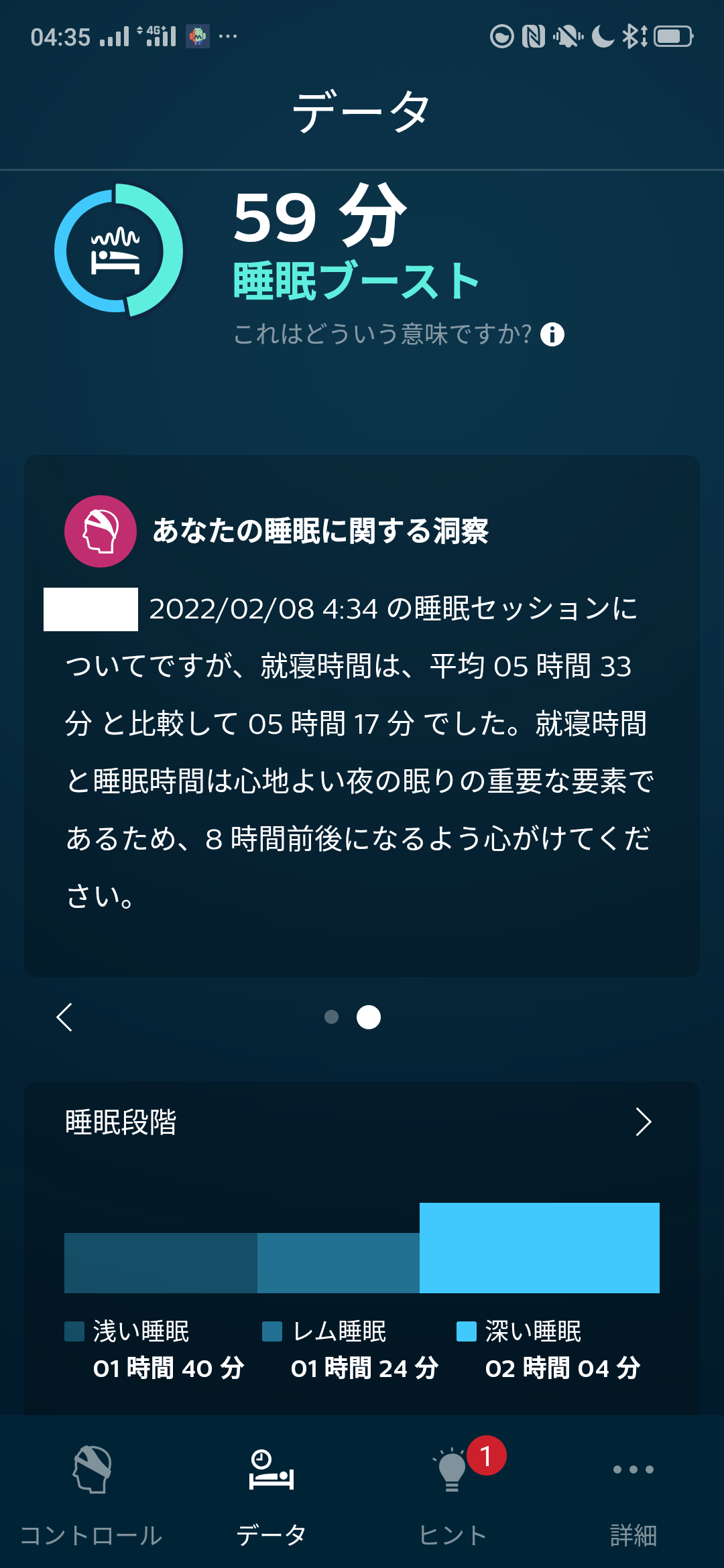Go to the previous sleep insight card

64,1017
